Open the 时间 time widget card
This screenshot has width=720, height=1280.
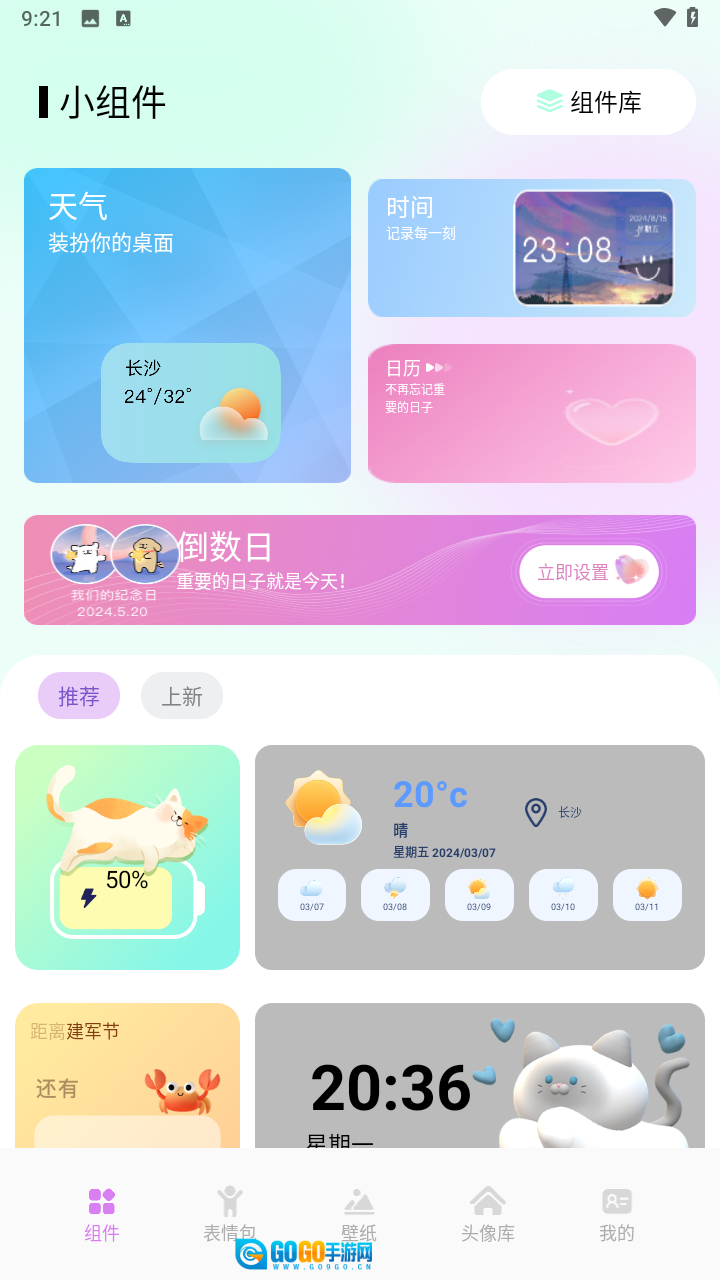coord(531,248)
